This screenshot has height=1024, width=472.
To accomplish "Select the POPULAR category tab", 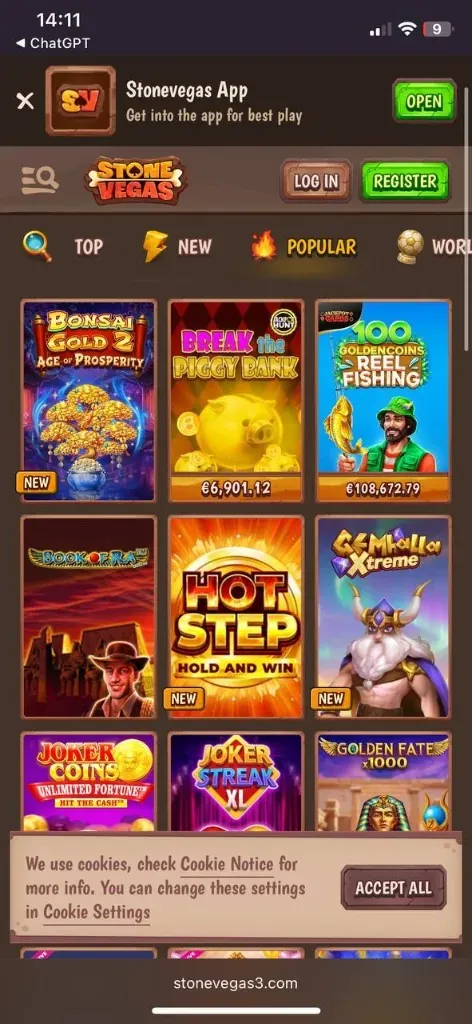I will [x=304, y=247].
